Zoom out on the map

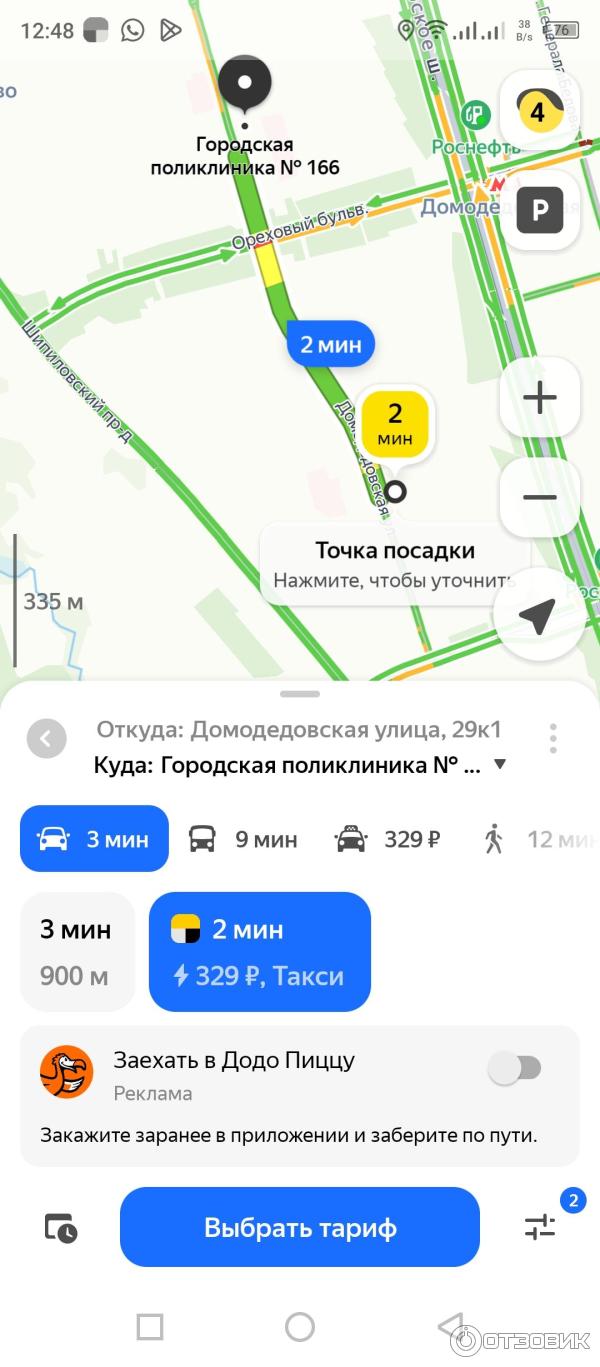539,497
